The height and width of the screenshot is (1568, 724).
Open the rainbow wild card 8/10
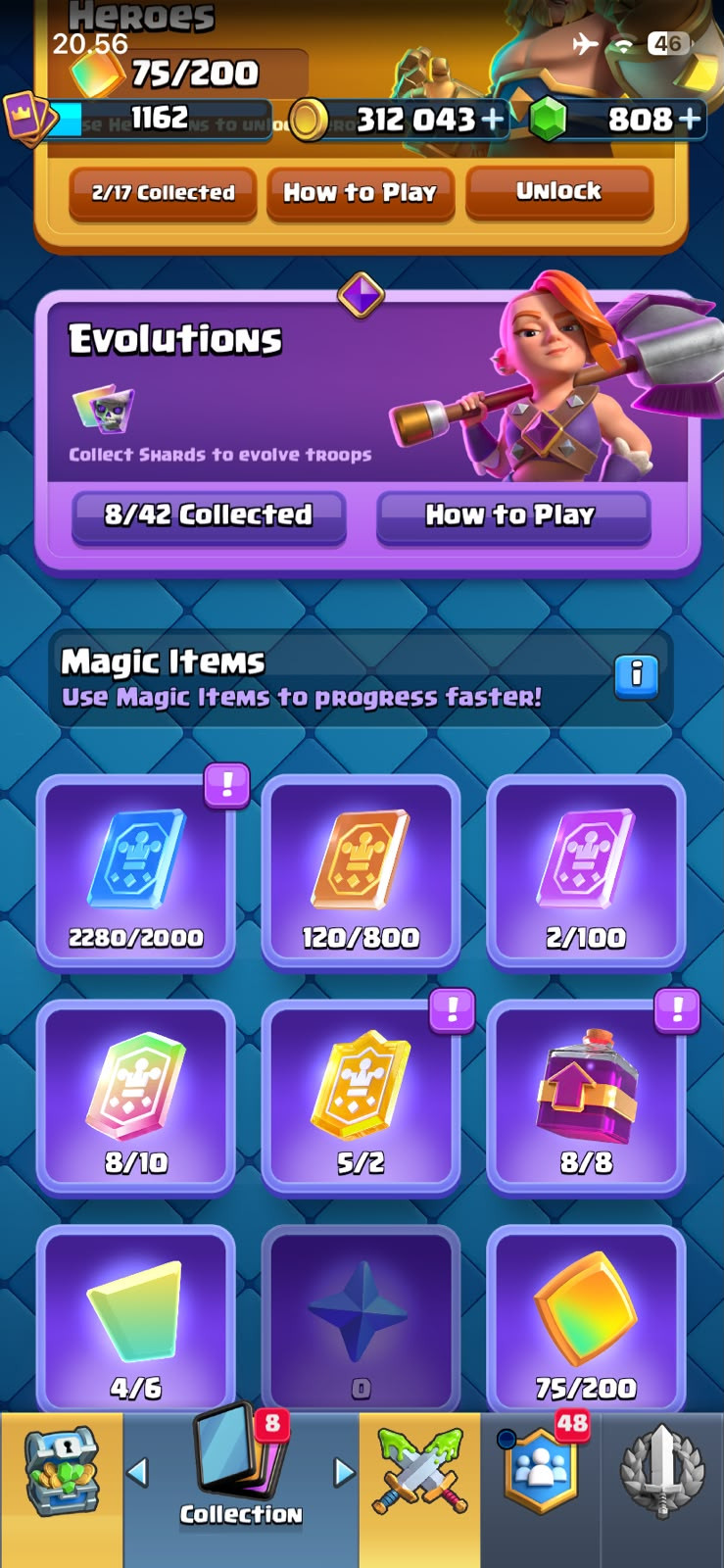point(136,1097)
